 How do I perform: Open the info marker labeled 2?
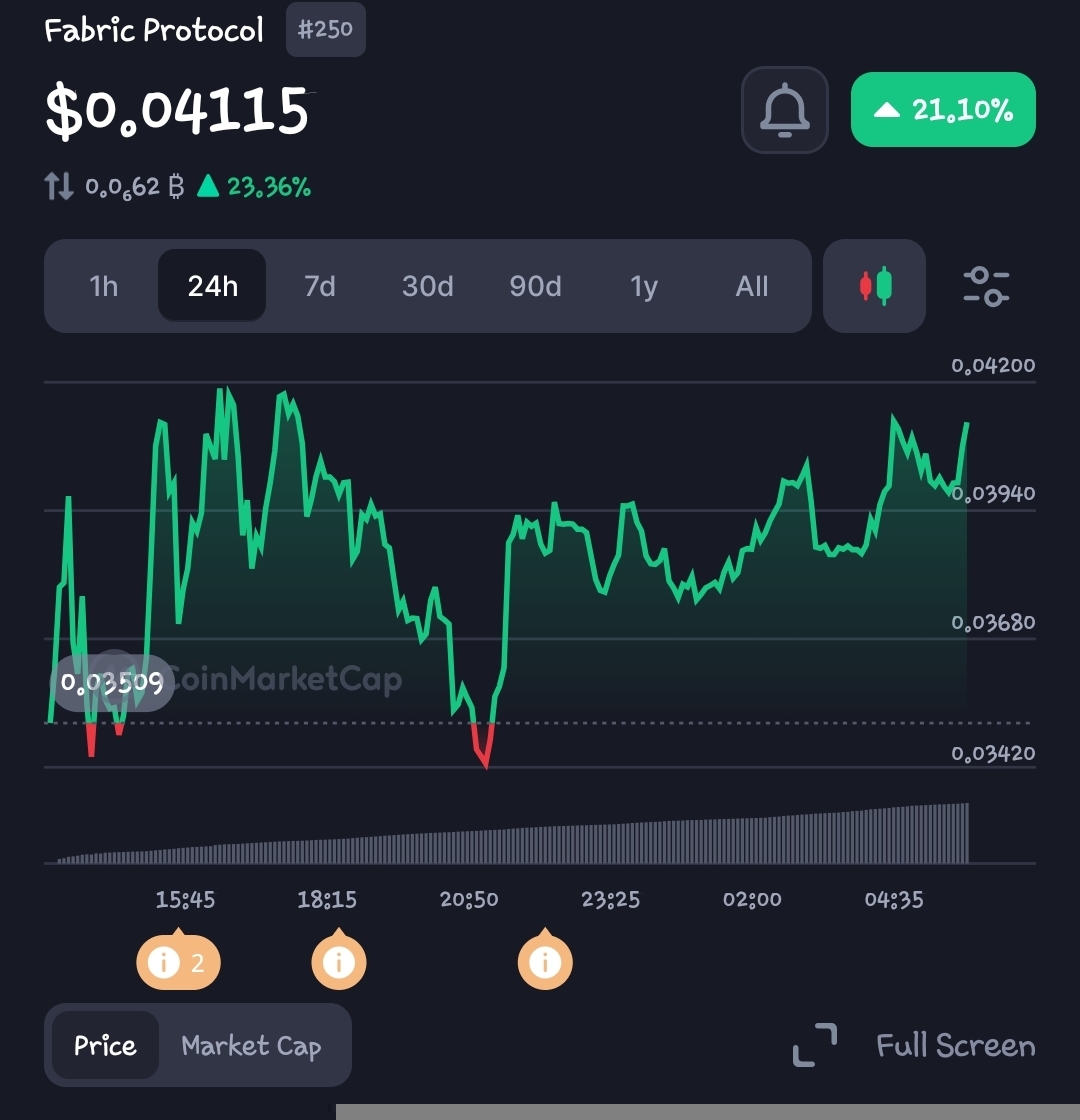coord(177,963)
